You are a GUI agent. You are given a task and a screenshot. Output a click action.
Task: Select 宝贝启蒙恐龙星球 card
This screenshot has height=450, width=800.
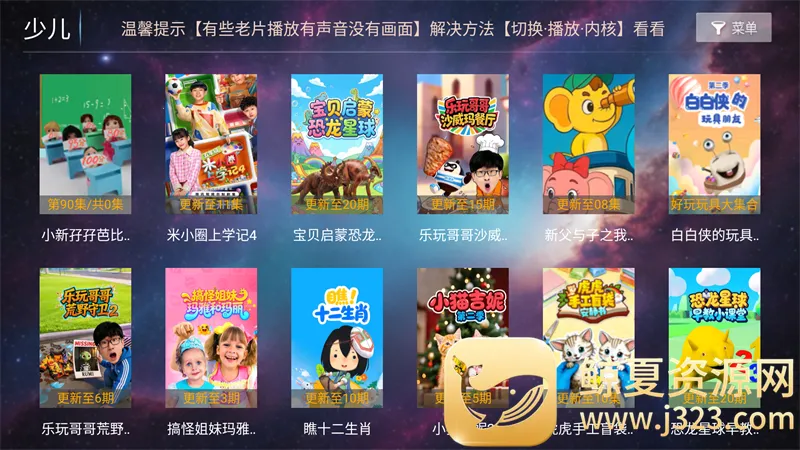(337, 144)
